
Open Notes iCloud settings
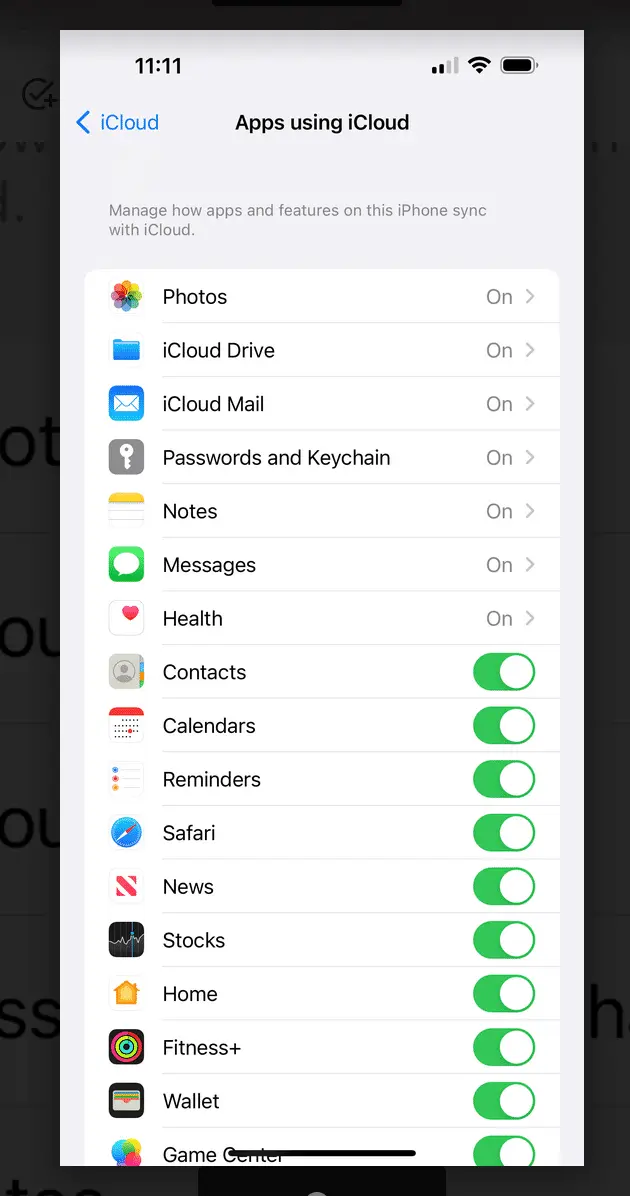click(x=322, y=511)
